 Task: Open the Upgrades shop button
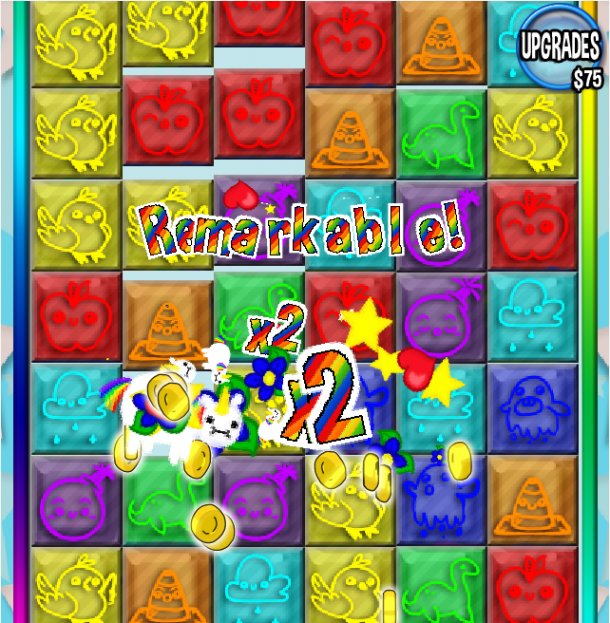pyautogui.click(x=559, y=47)
